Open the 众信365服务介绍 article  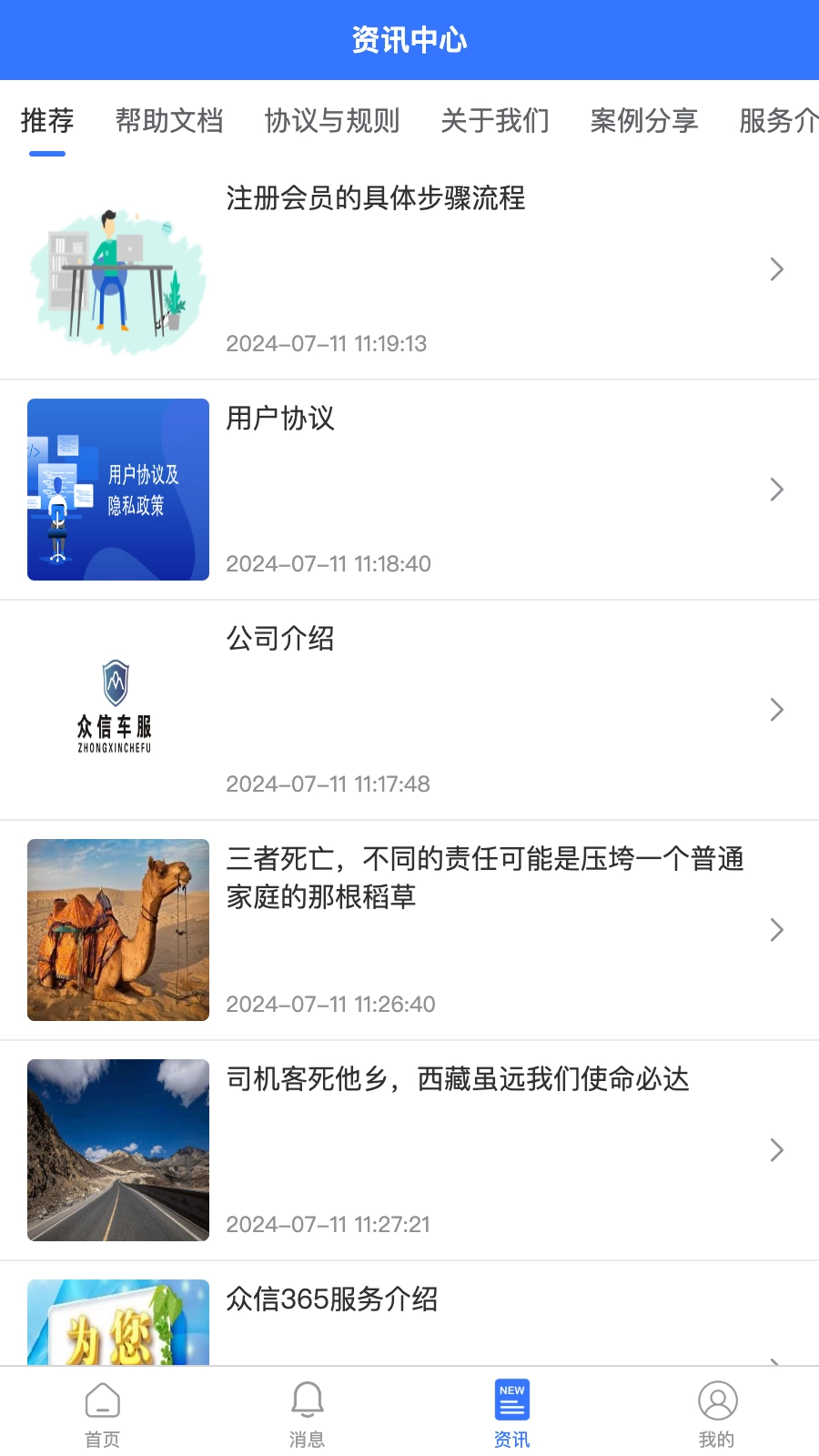pos(331,1300)
